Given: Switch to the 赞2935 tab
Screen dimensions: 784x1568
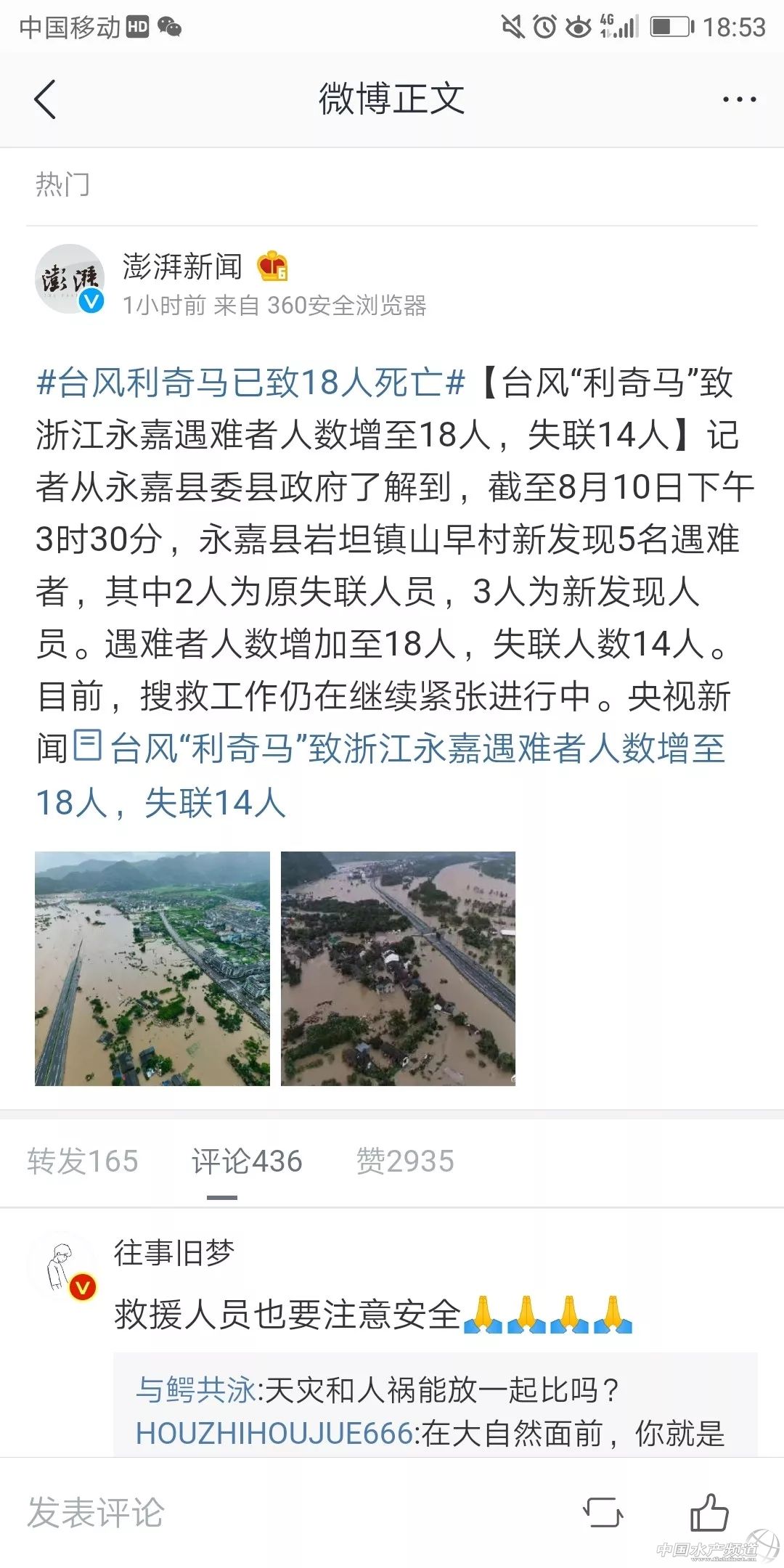Looking at the screenshot, I should pyautogui.click(x=405, y=1161).
